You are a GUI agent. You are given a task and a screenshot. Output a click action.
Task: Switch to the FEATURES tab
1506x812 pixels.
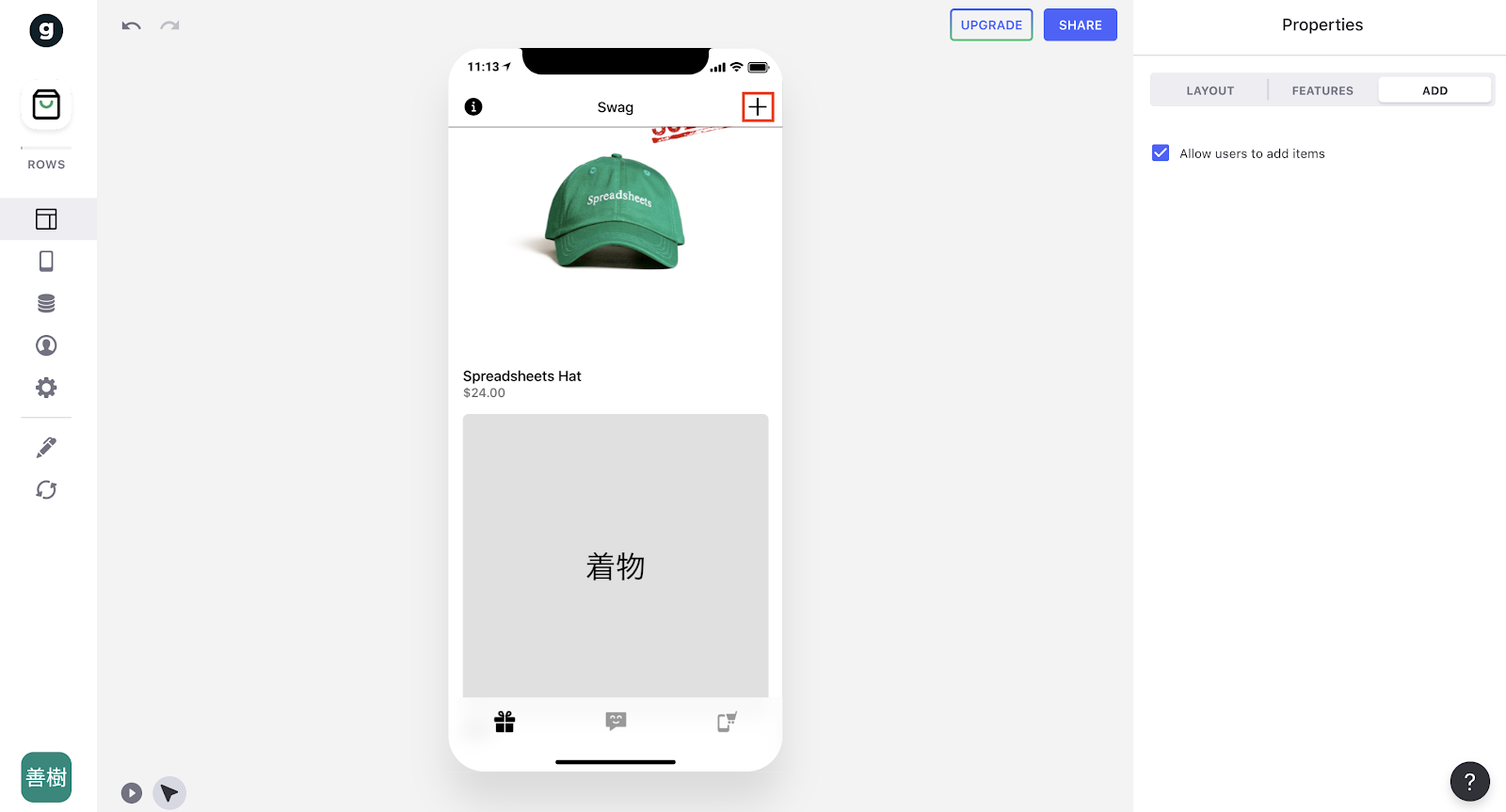(1322, 91)
